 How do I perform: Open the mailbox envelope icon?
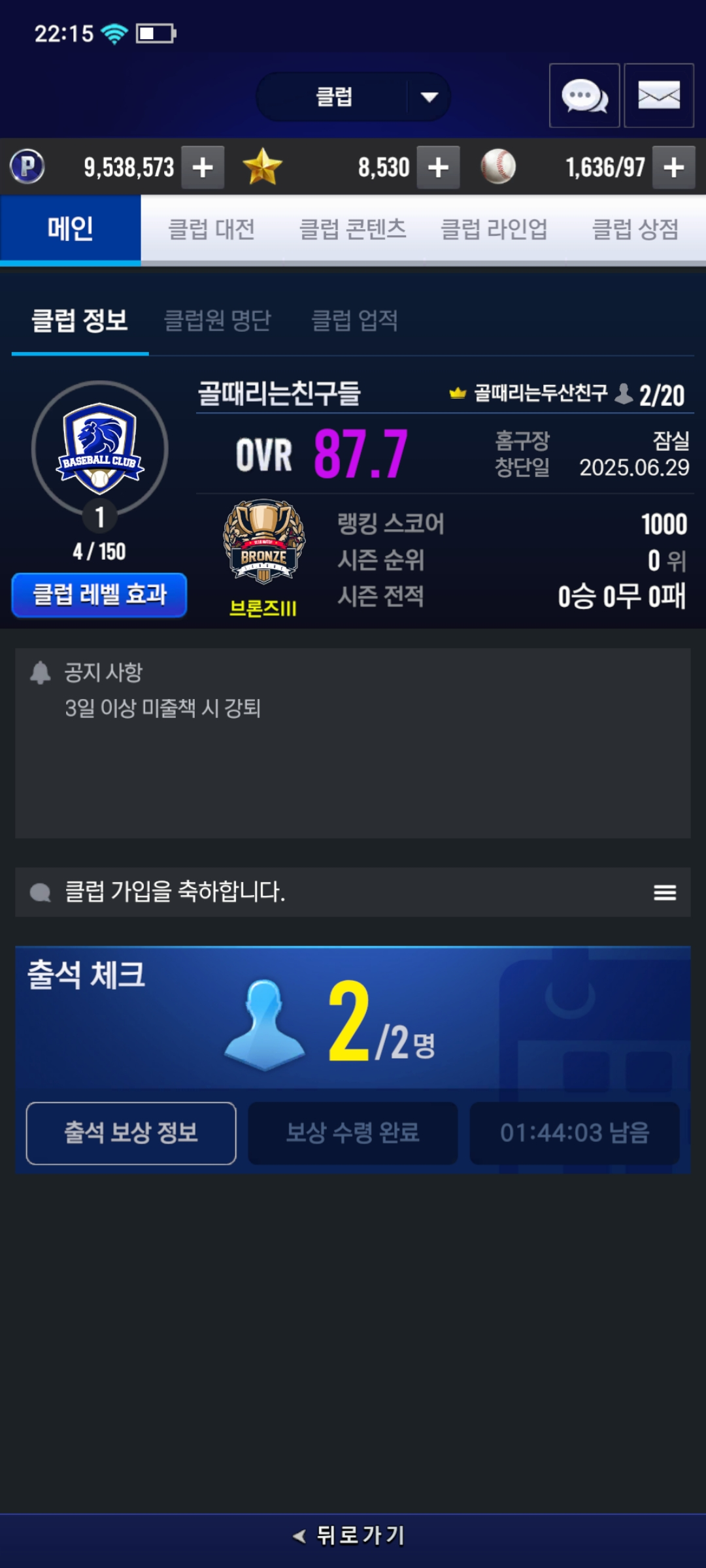pyautogui.click(x=658, y=96)
